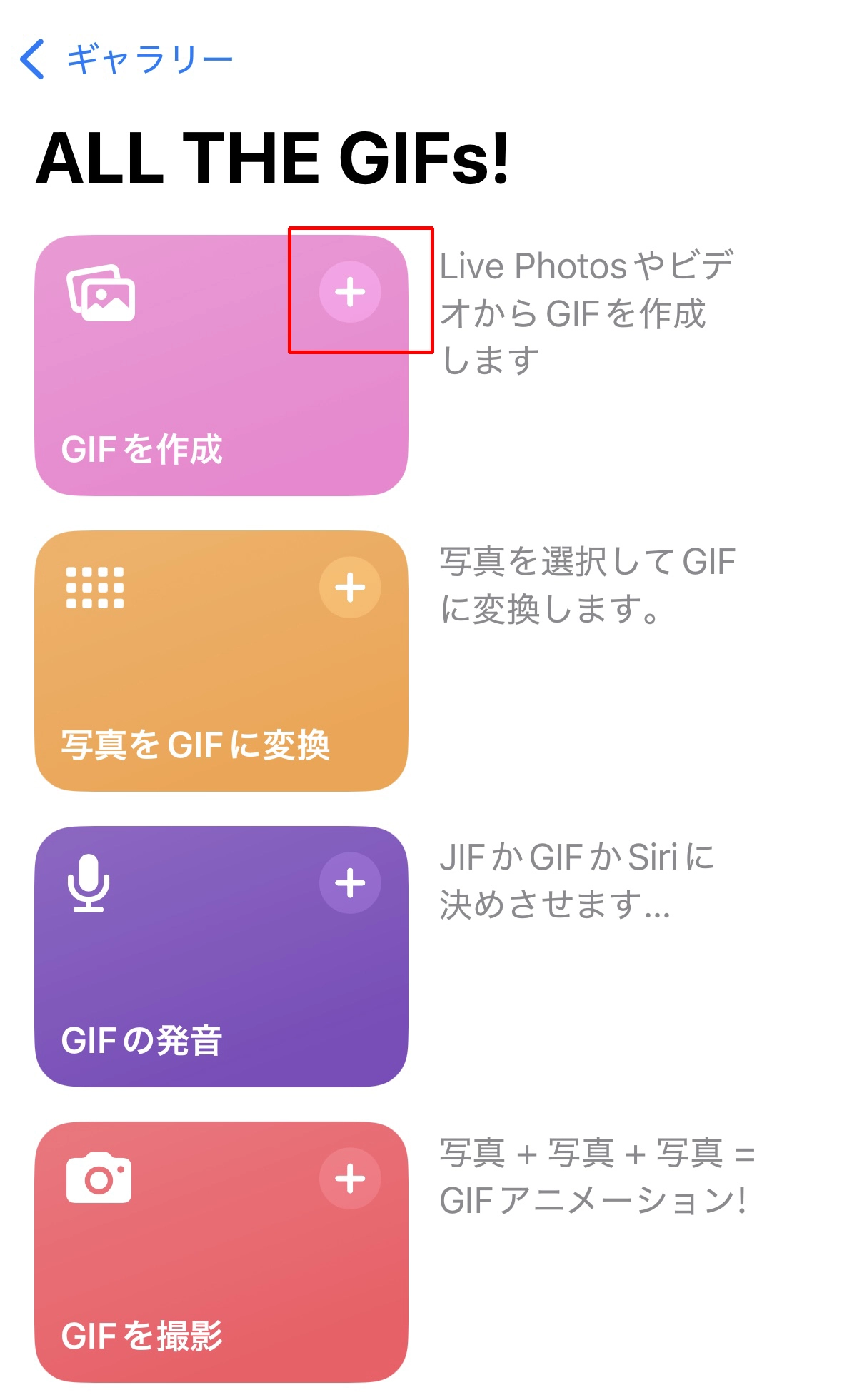Open the GIFの発音 shortcut card
Viewport: 842px width, 1400px height.
click(221, 957)
